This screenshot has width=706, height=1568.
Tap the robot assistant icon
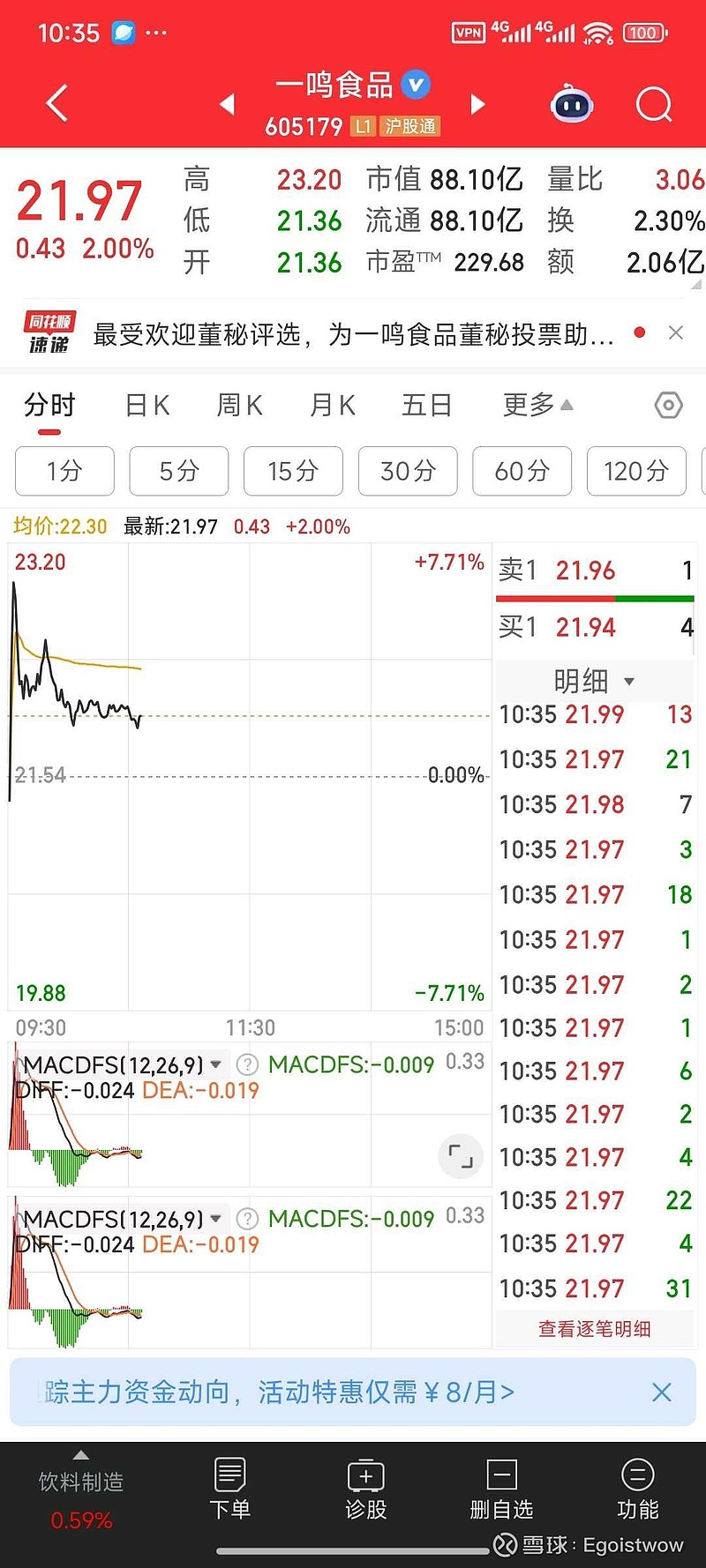click(571, 103)
